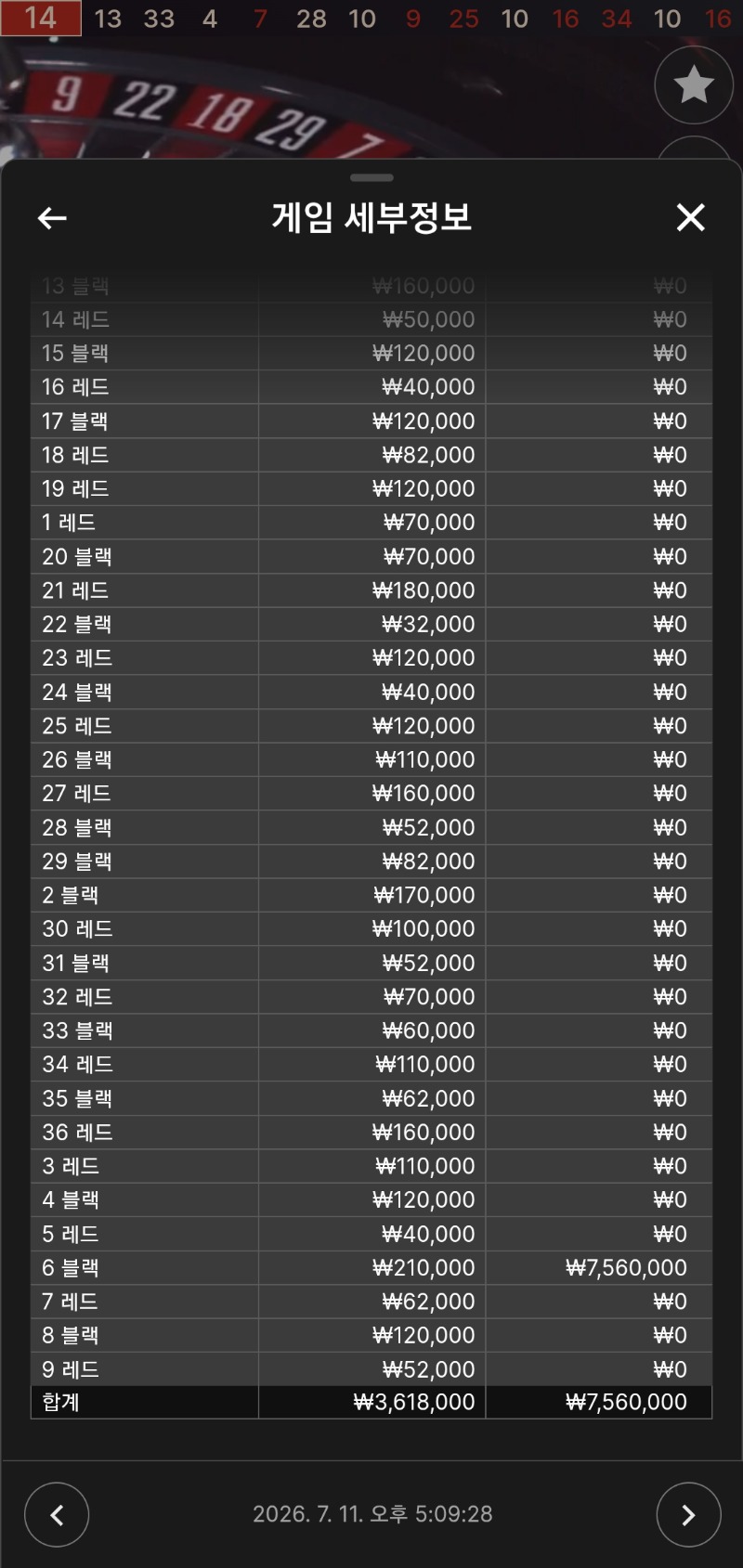Open the favorites star button

click(694, 85)
